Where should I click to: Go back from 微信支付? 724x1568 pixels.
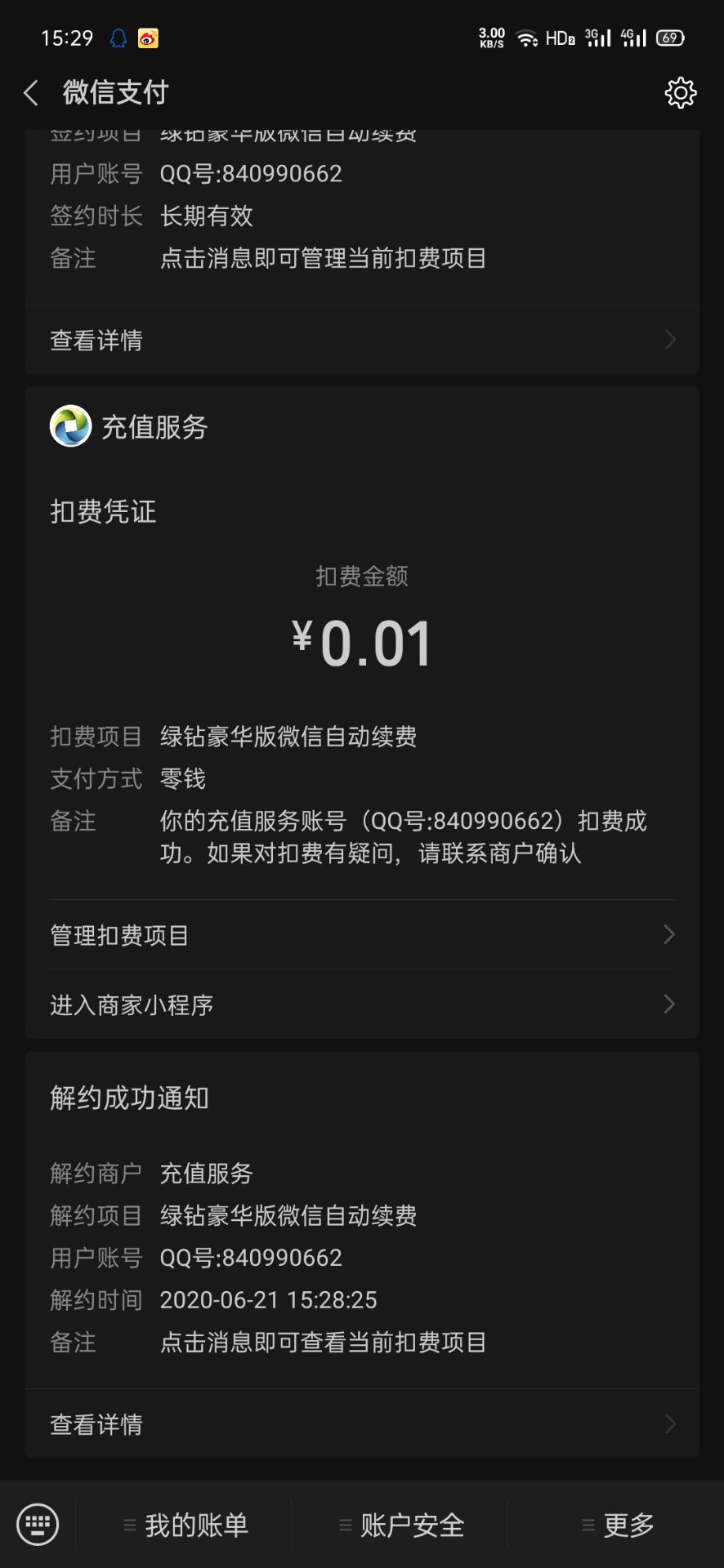pos(31,93)
